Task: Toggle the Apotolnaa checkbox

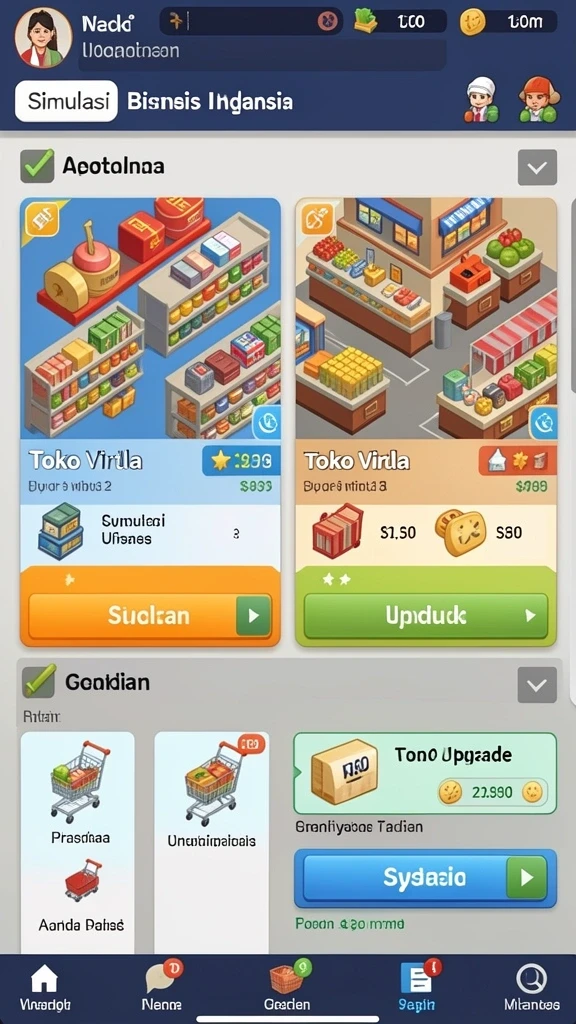Action: point(37,166)
